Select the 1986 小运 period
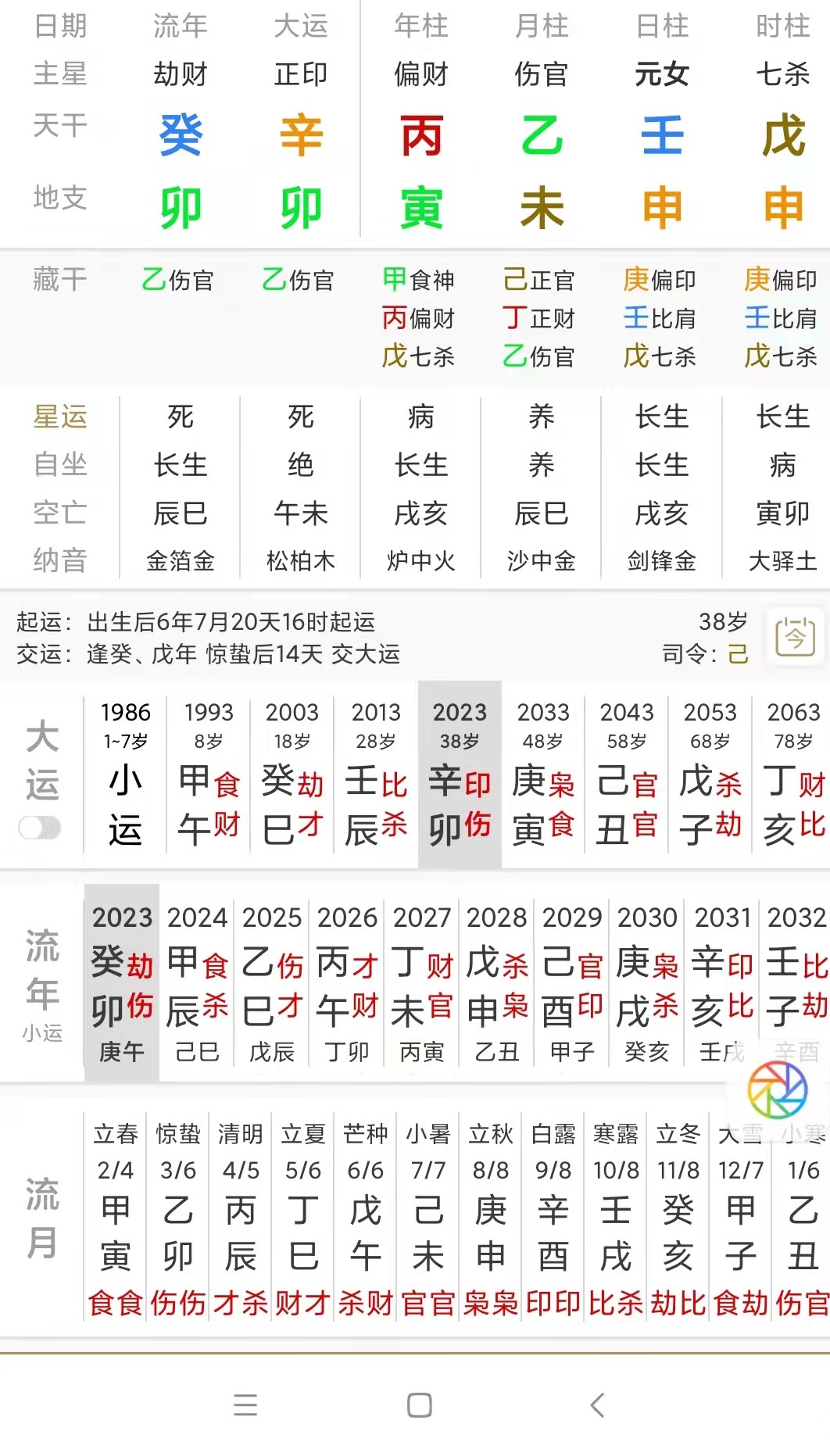 click(x=125, y=774)
